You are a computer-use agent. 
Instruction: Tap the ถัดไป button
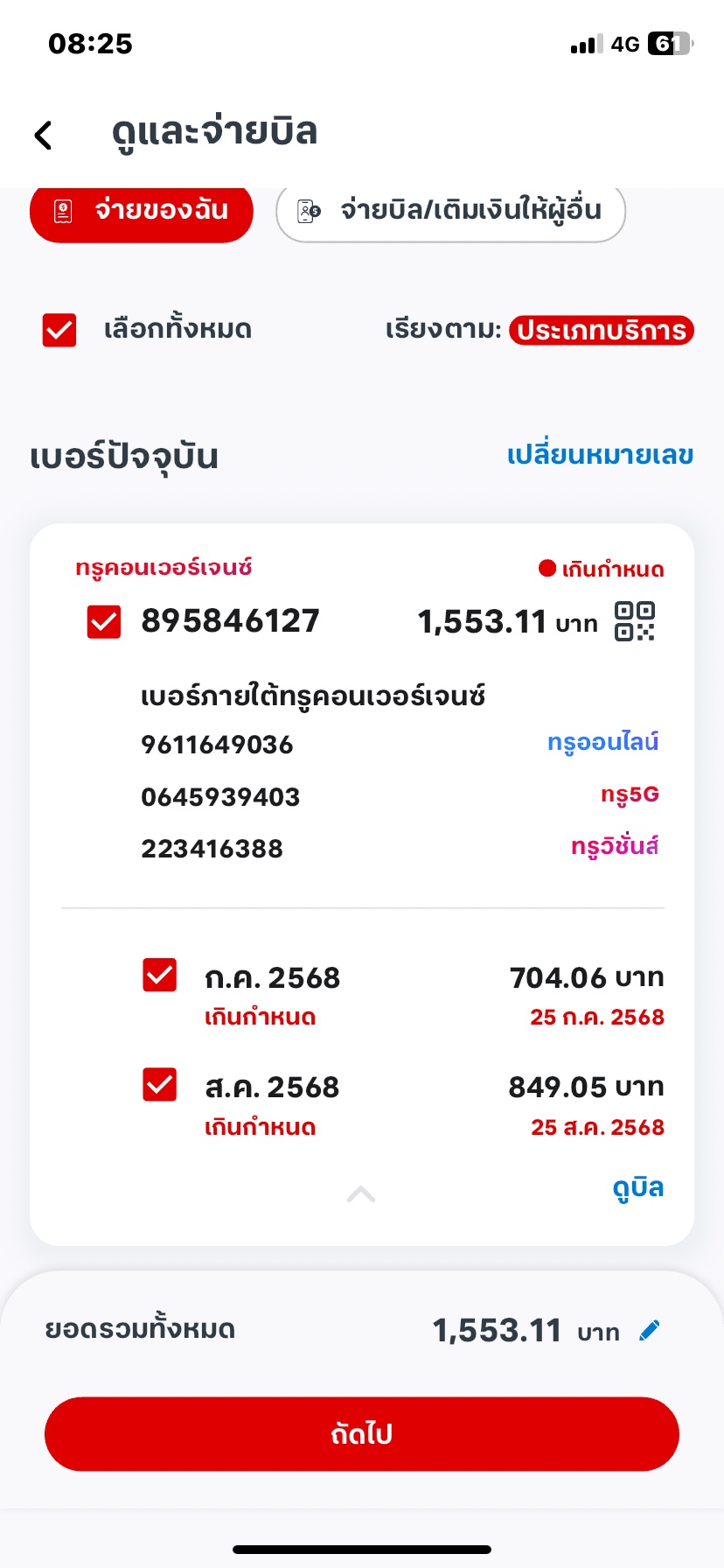(362, 1434)
